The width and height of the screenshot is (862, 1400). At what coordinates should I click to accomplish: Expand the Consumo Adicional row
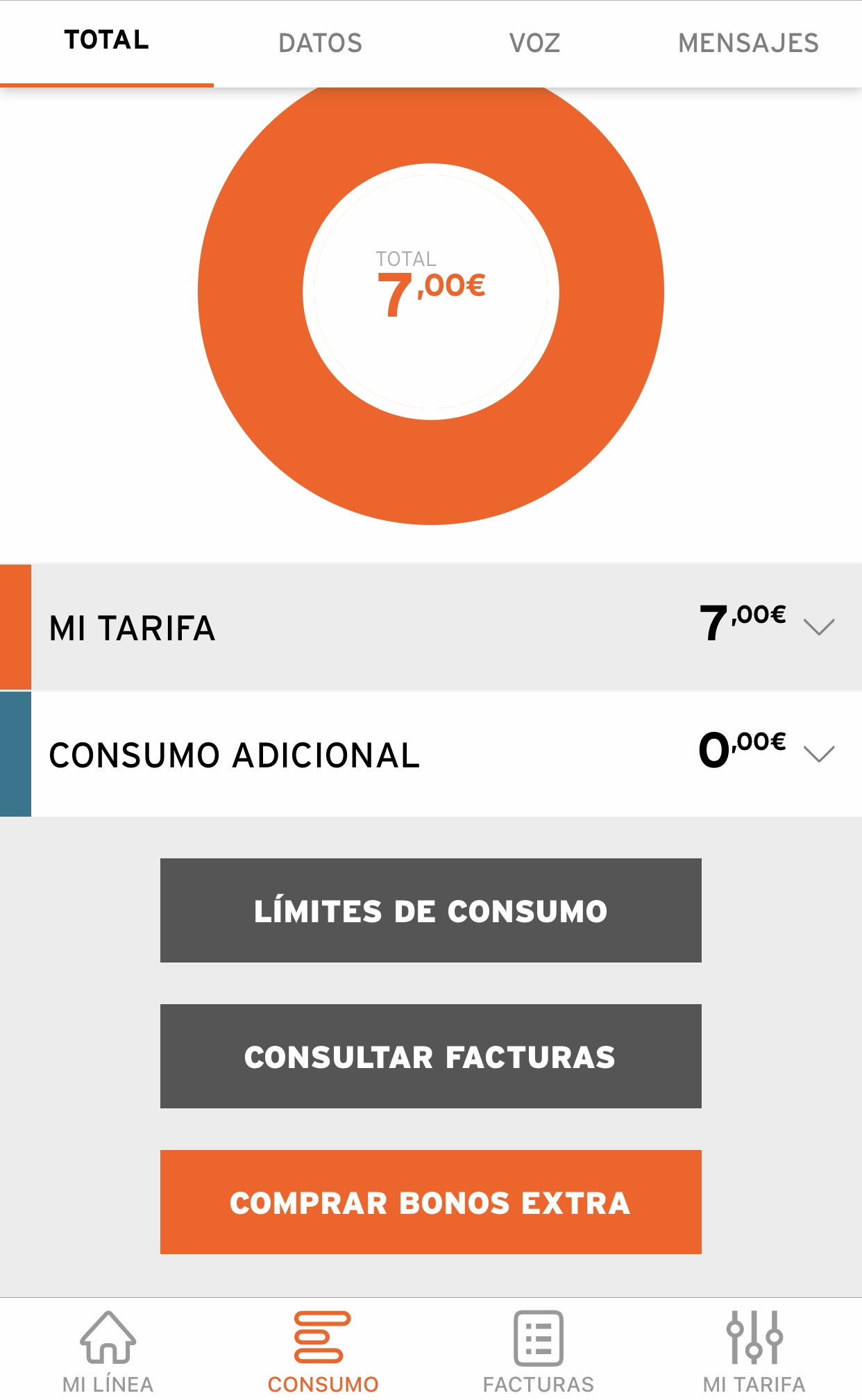tap(818, 753)
